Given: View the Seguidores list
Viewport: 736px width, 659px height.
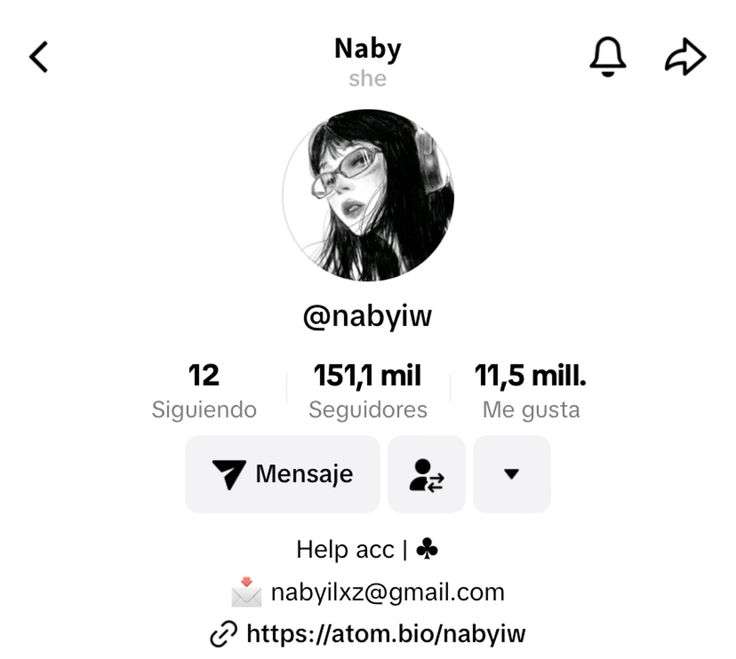Looking at the screenshot, I should 367,391.
